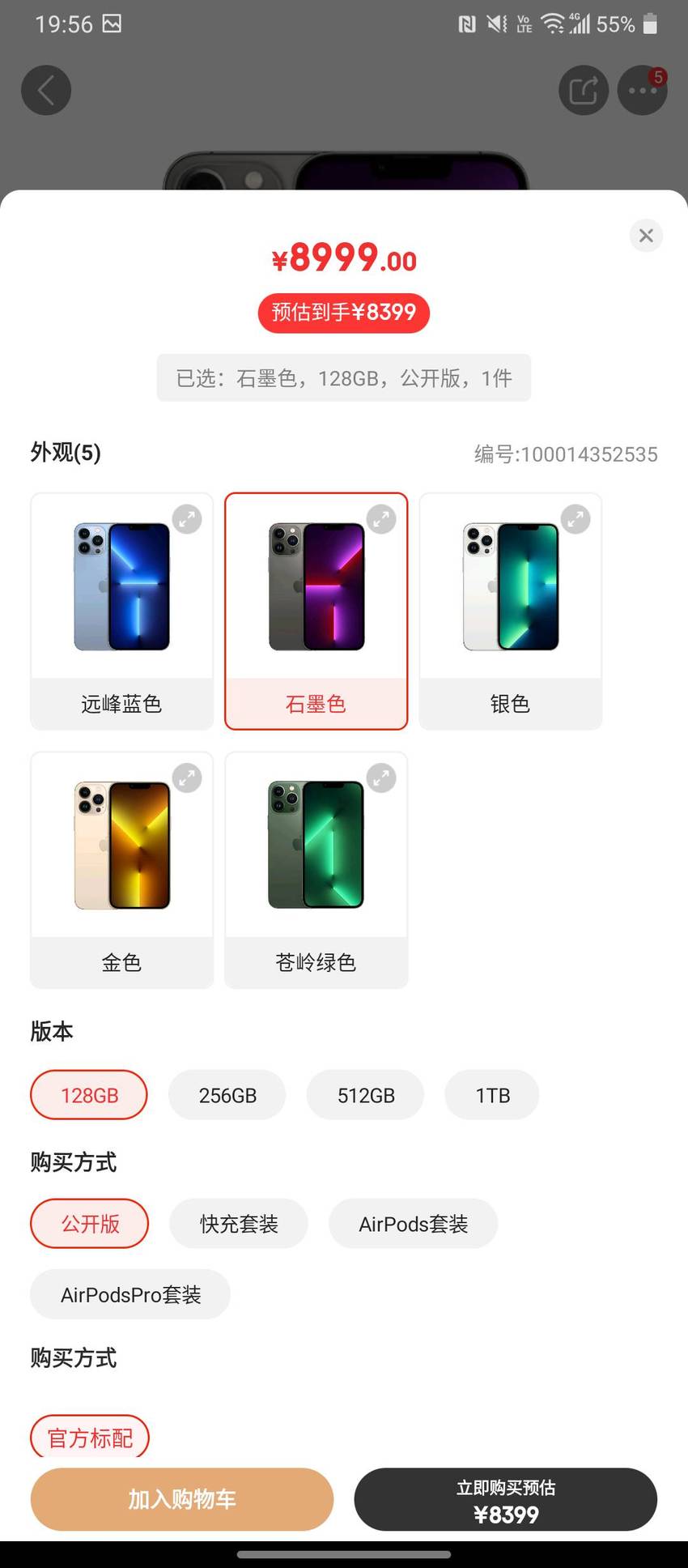Choose 256GB storage version
The image size is (688, 1568).
pos(227,1095)
